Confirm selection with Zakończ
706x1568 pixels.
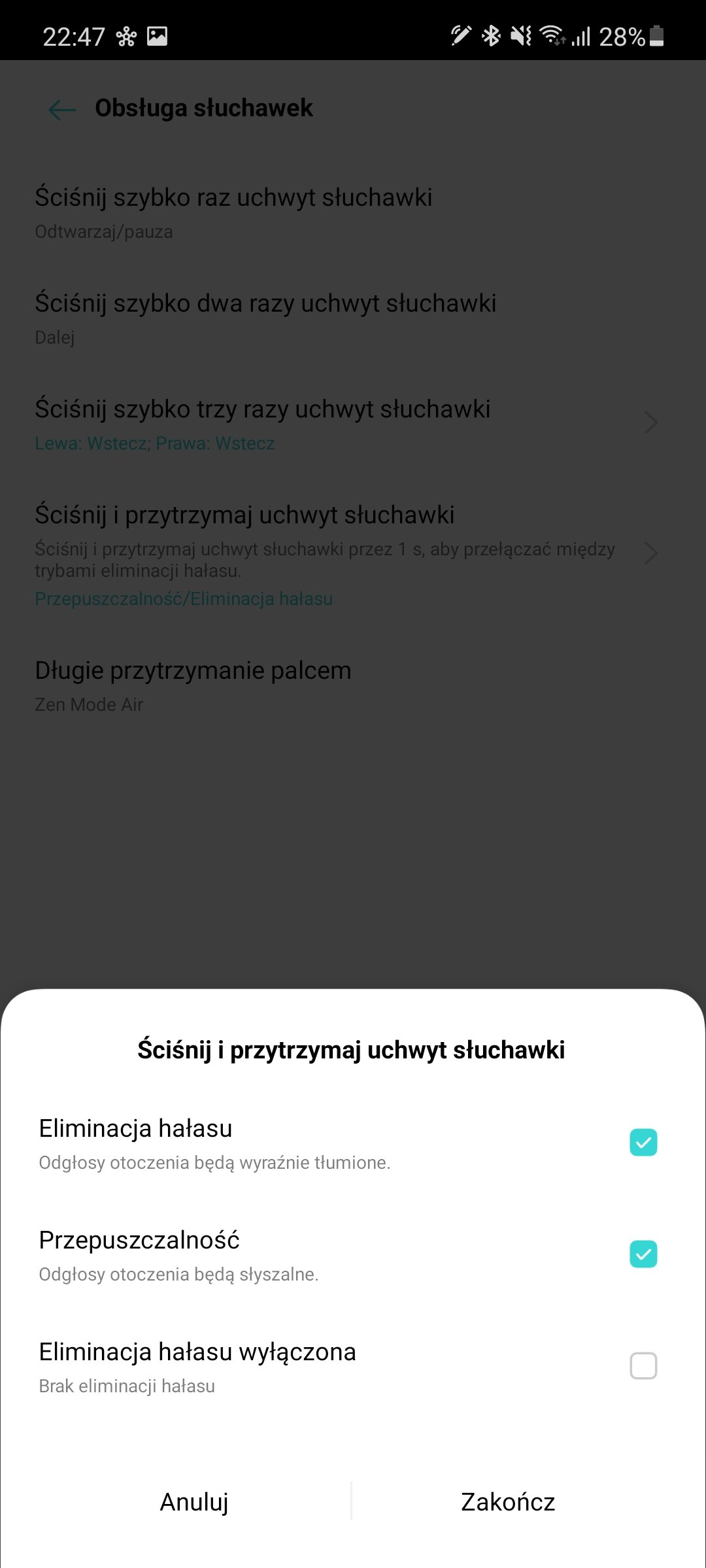click(x=508, y=1502)
